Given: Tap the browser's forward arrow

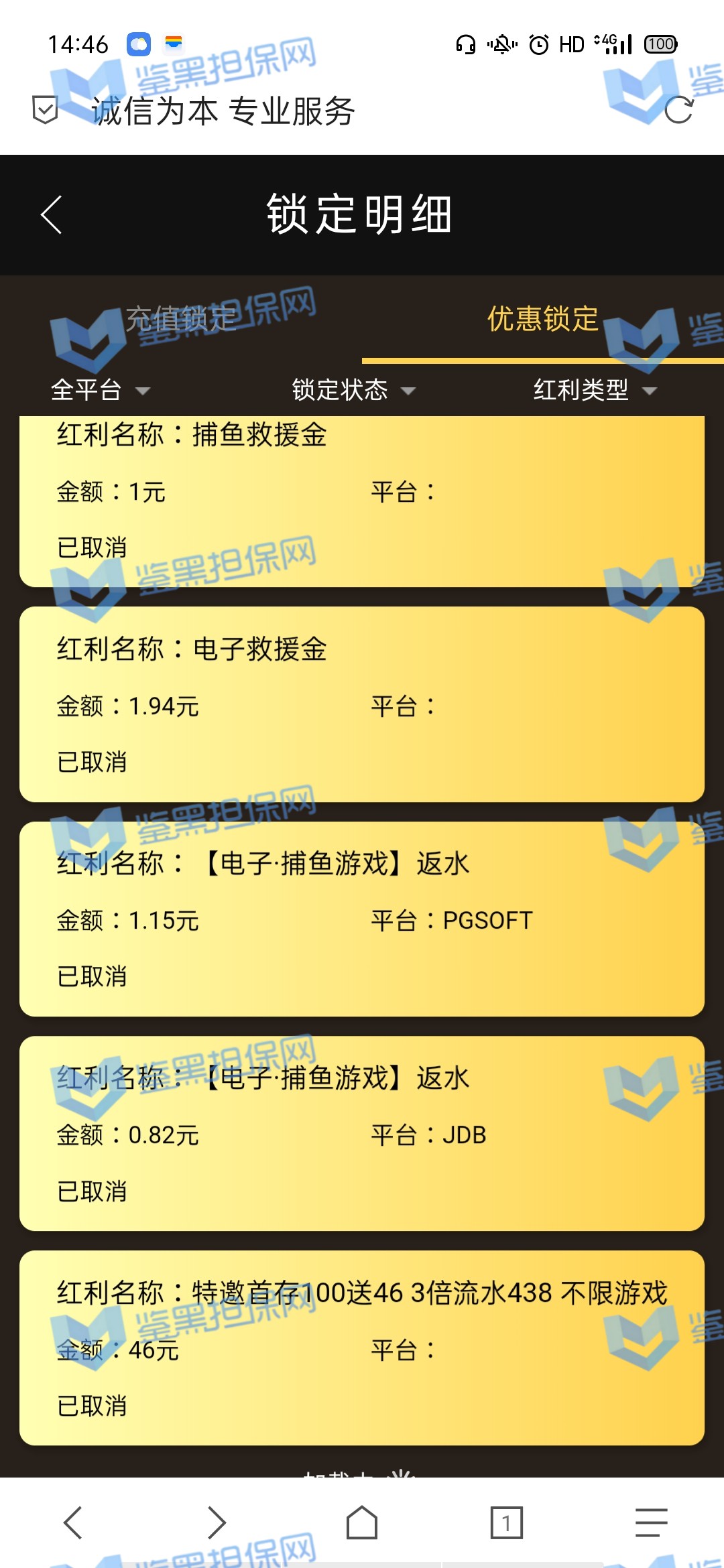Looking at the screenshot, I should pyautogui.click(x=217, y=1522).
